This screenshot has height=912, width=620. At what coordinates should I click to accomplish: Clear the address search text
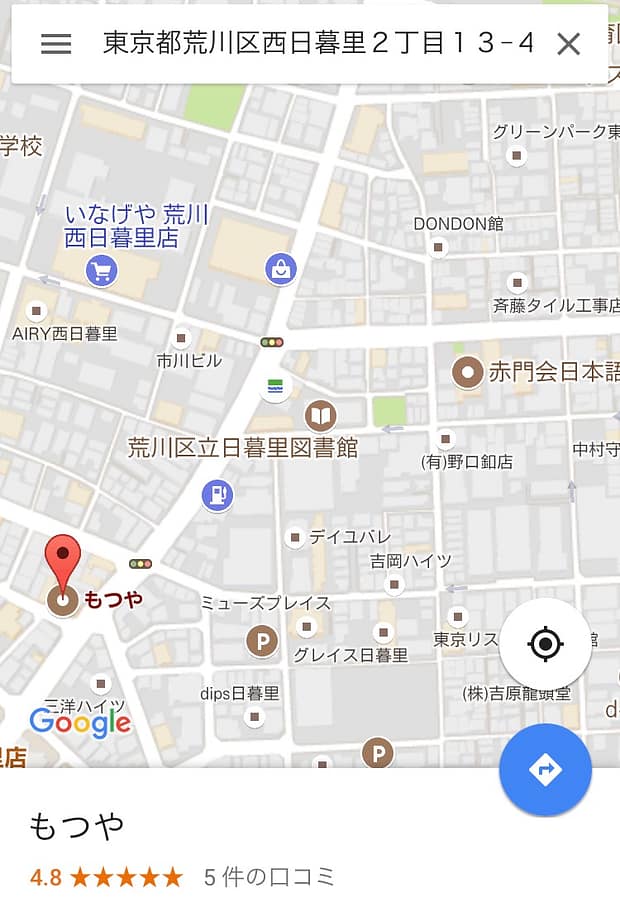coord(568,44)
